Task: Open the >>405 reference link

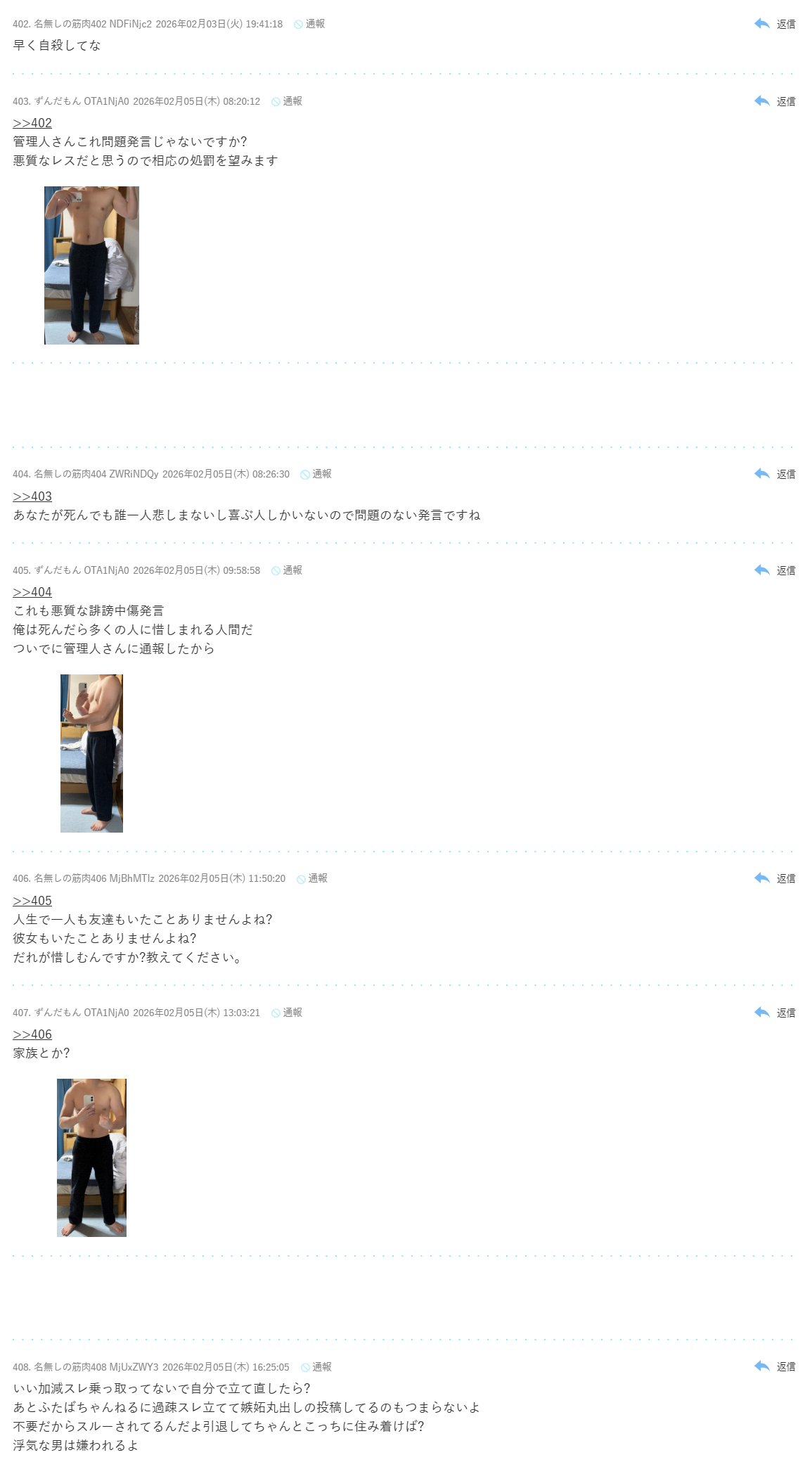Action: coord(32,901)
